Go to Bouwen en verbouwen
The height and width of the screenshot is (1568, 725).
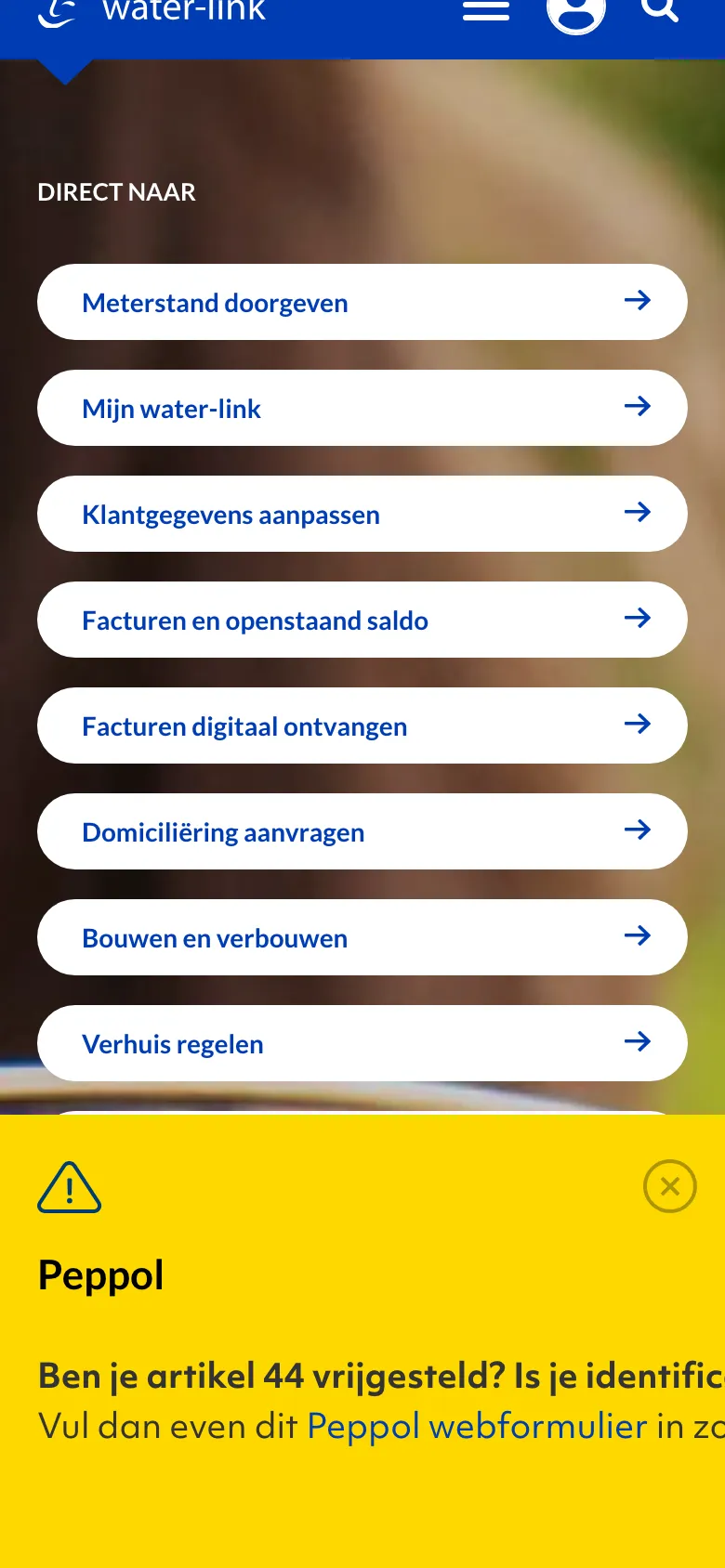(x=362, y=937)
